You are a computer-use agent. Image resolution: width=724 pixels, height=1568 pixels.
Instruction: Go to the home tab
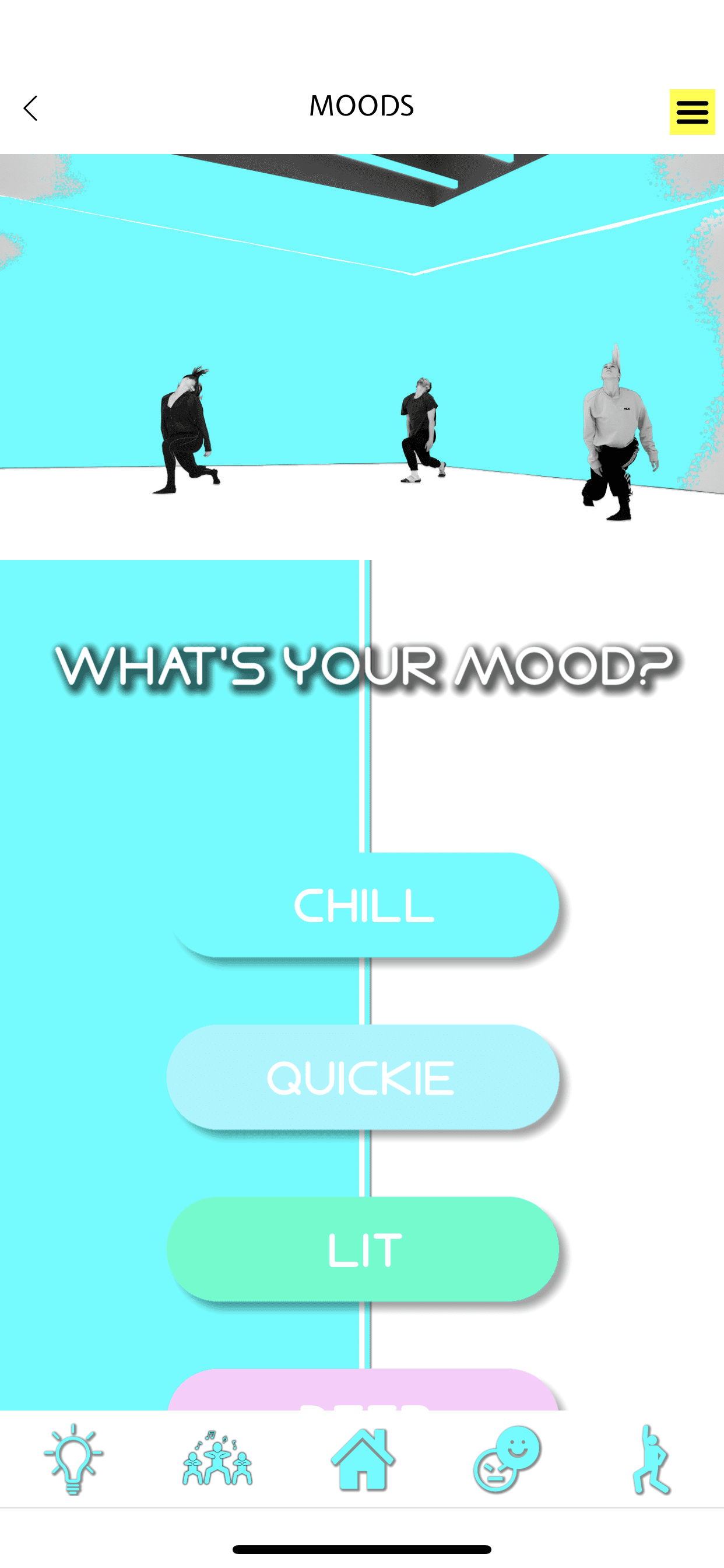[363, 1458]
